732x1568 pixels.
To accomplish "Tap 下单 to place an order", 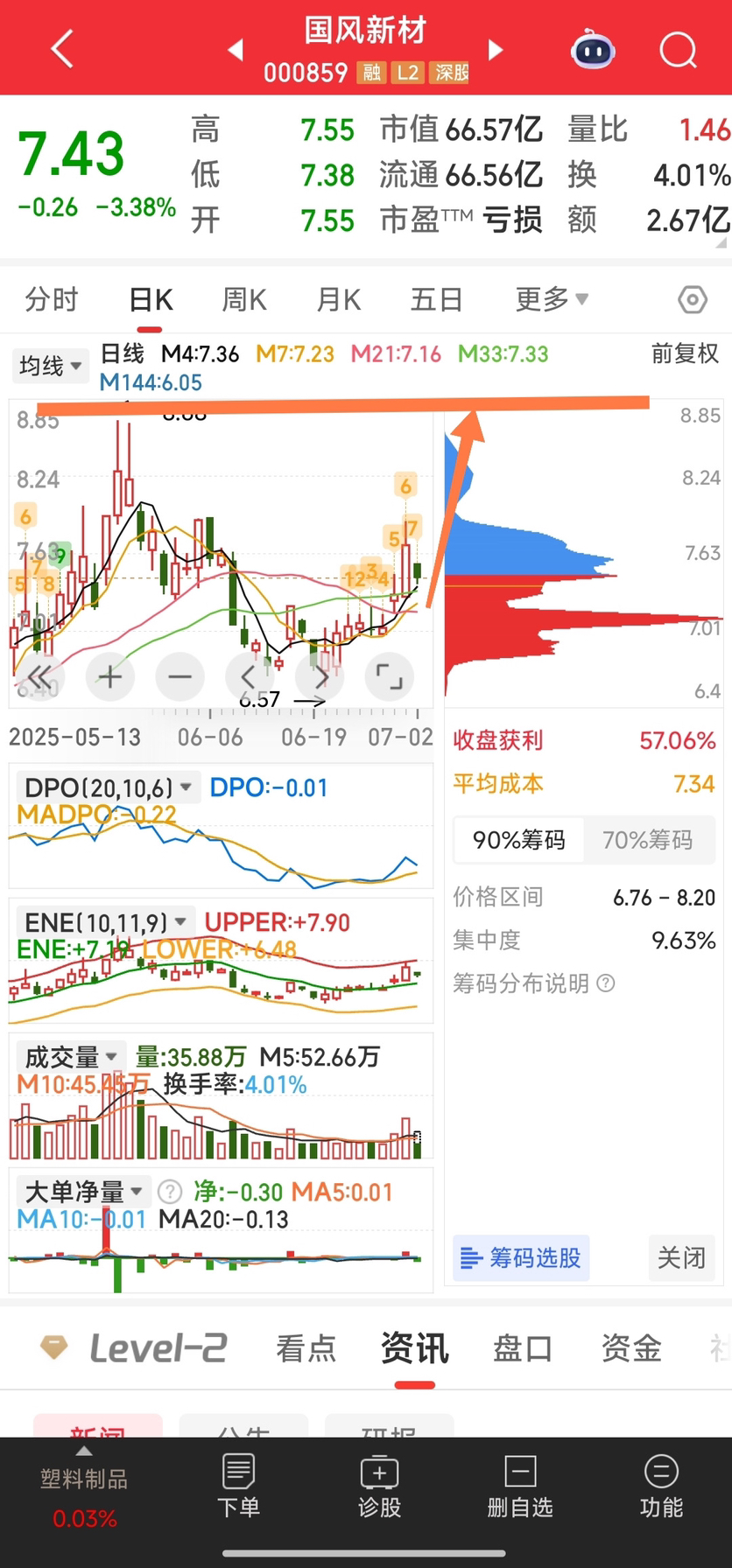I will [x=238, y=1486].
